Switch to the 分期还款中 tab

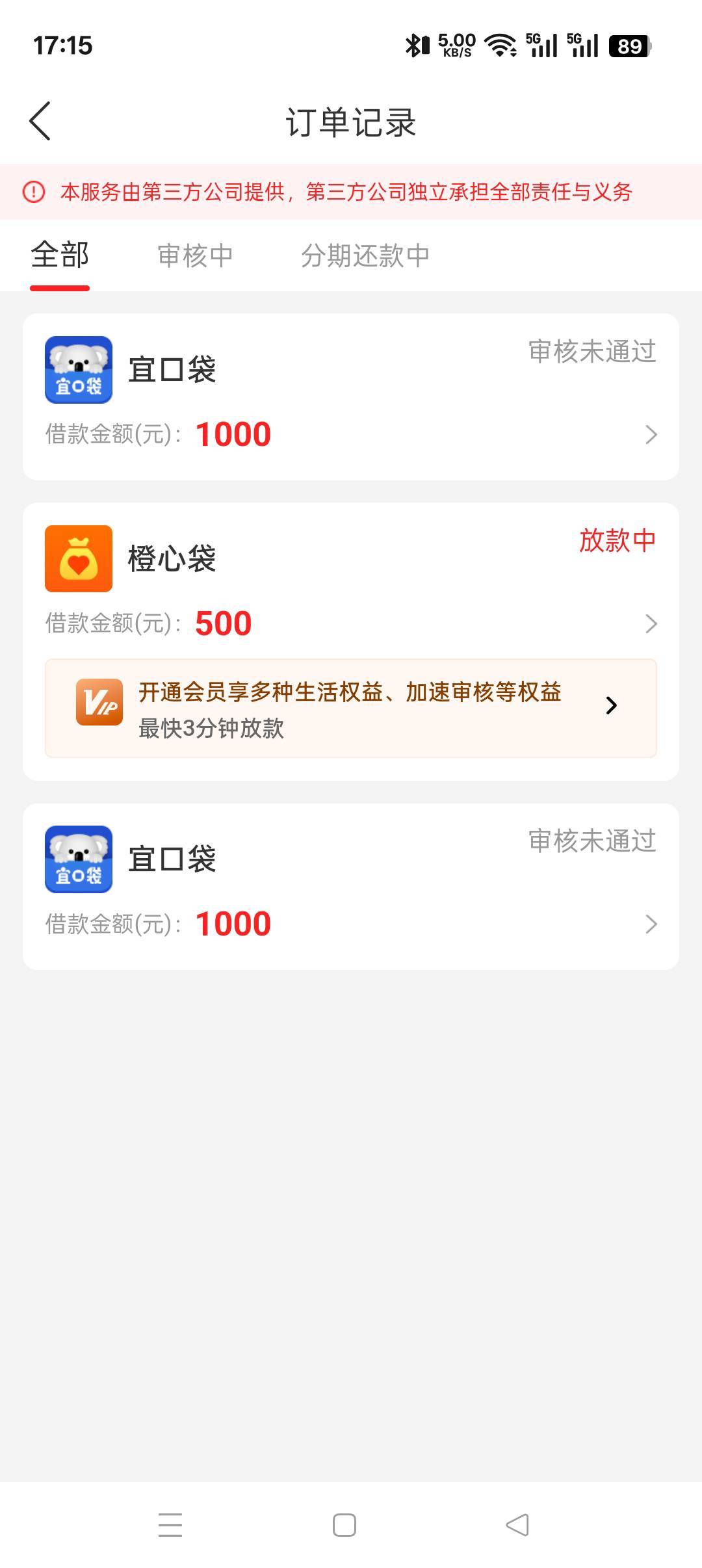pyautogui.click(x=365, y=255)
